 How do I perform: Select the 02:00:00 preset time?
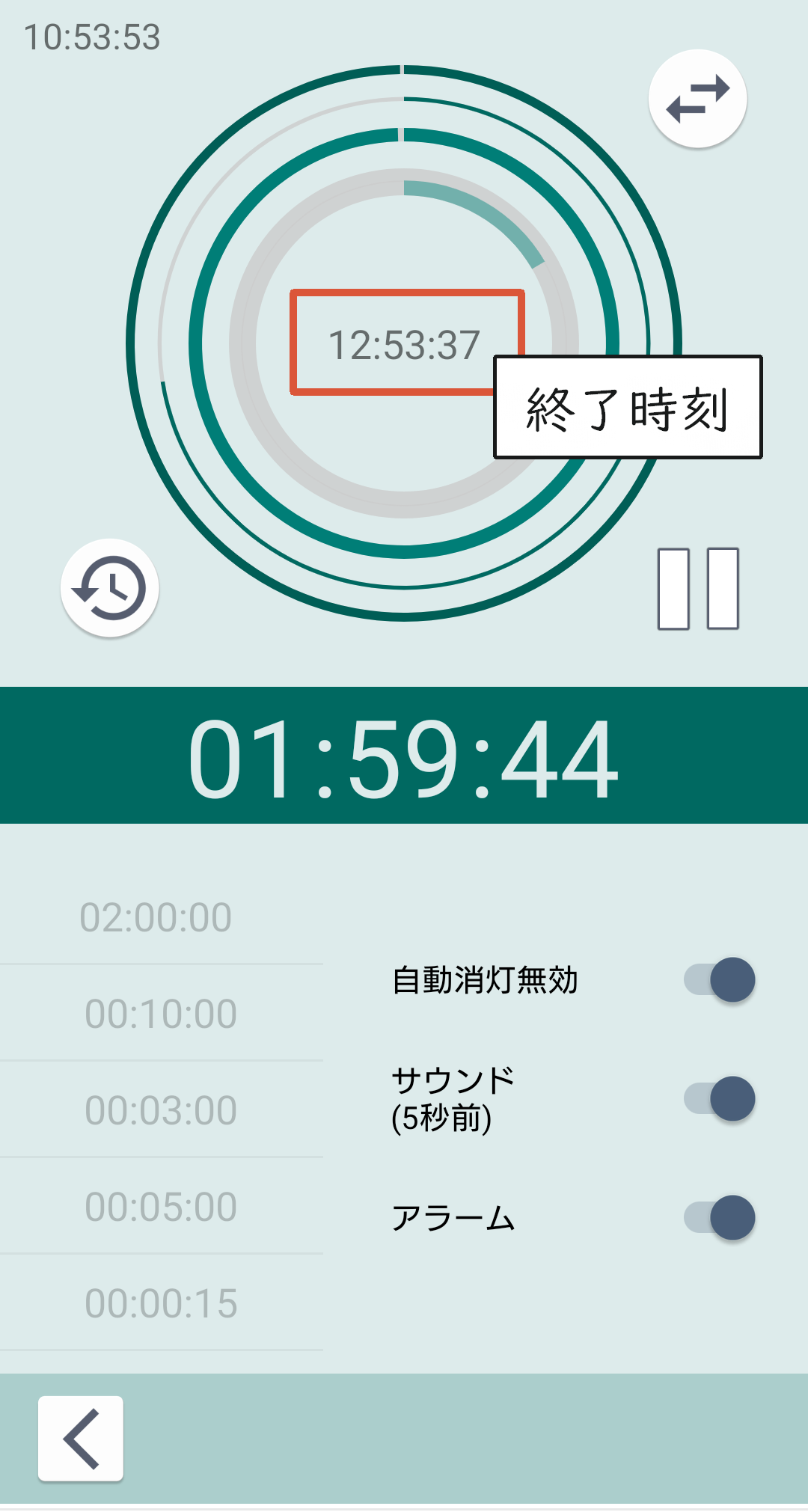pos(156,917)
